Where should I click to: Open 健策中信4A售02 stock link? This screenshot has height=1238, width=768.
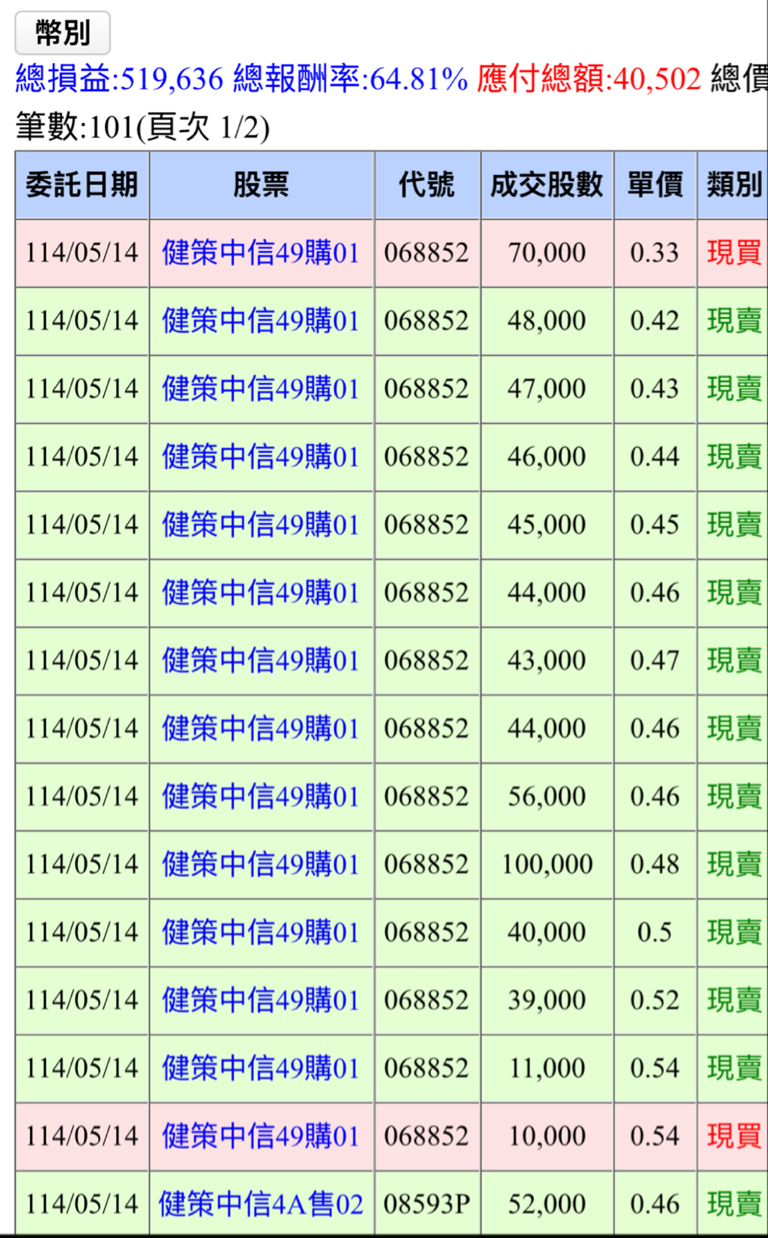click(261, 1204)
